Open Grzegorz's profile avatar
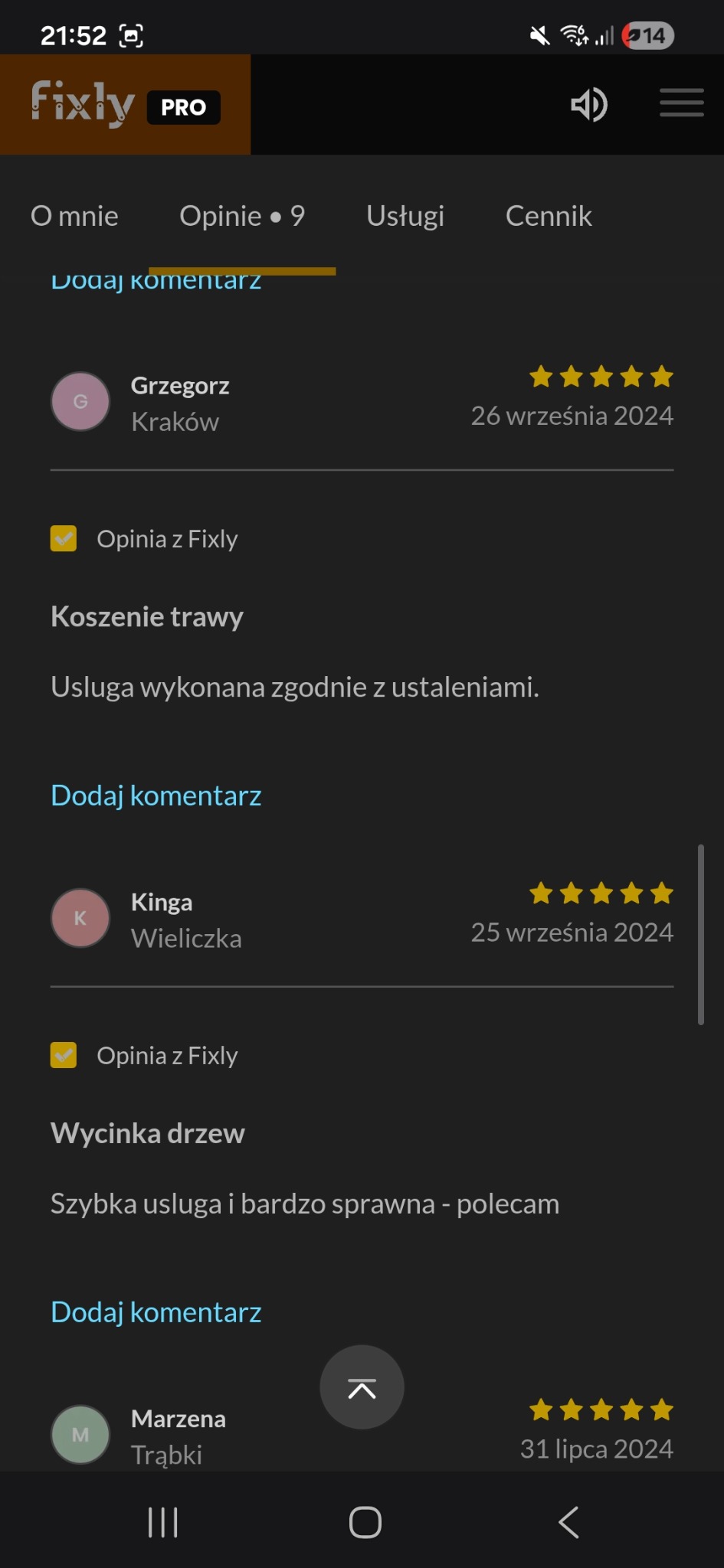Screen dimensions: 724x1568 (x=80, y=401)
